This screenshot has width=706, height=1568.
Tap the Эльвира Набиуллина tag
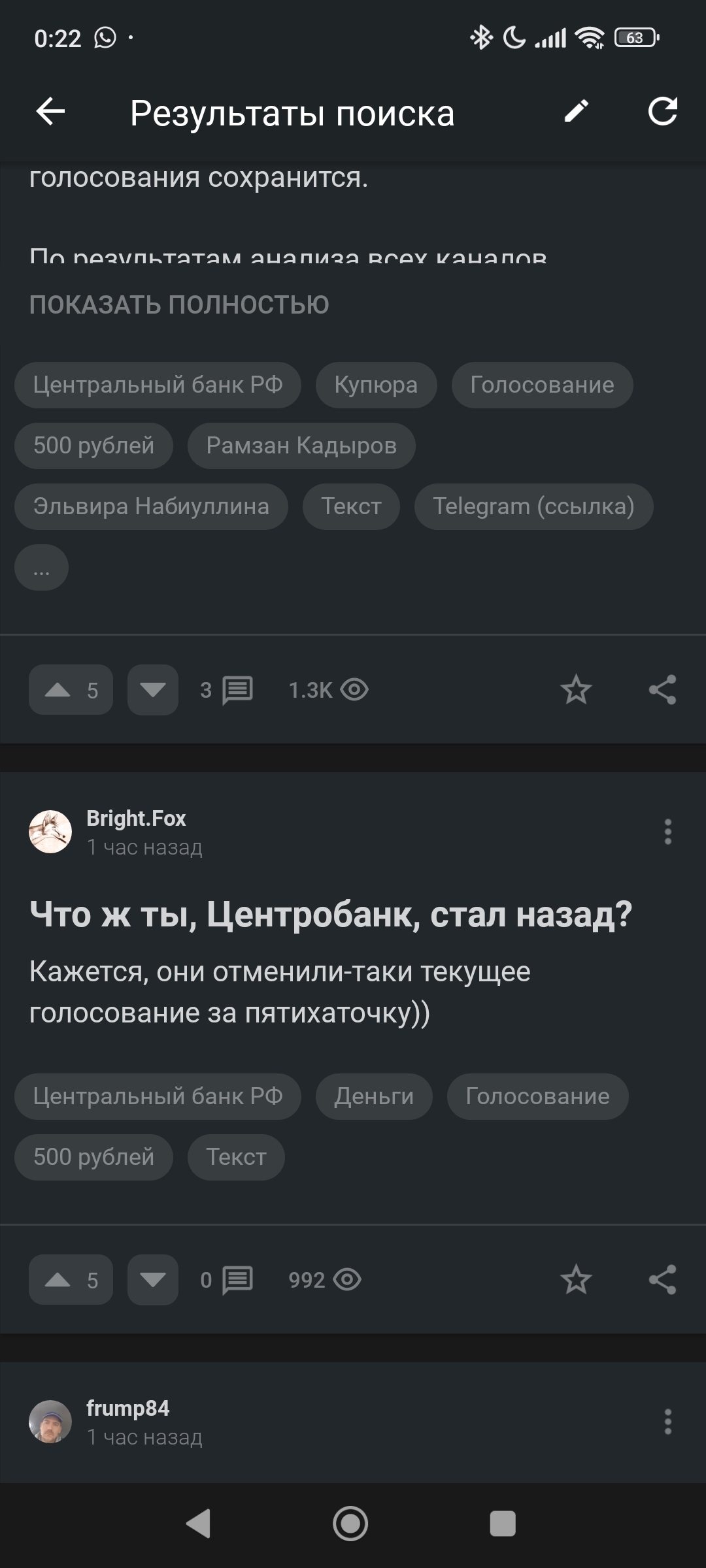(151, 506)
